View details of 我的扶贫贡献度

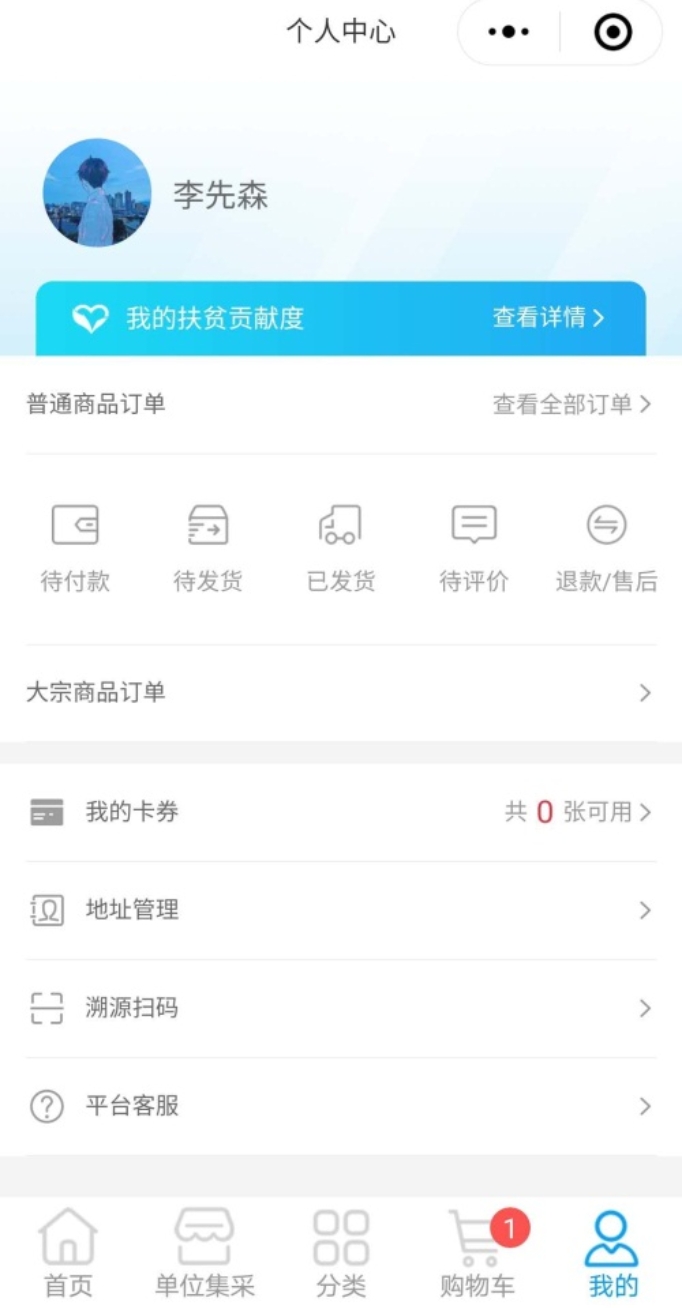[x=548, y=318]
